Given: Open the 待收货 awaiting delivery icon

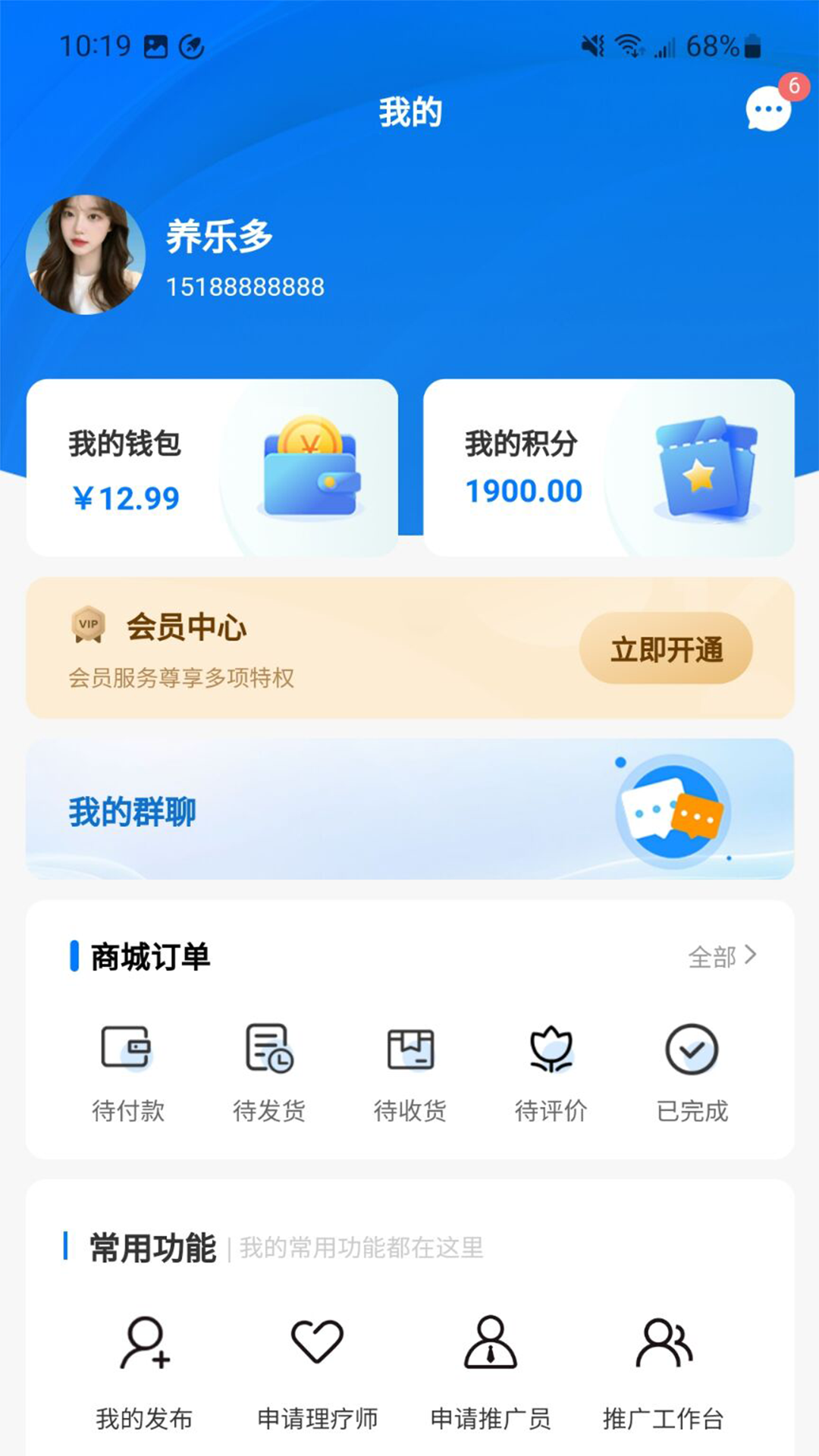Looking at the screenshot, I should (409, 1050).
